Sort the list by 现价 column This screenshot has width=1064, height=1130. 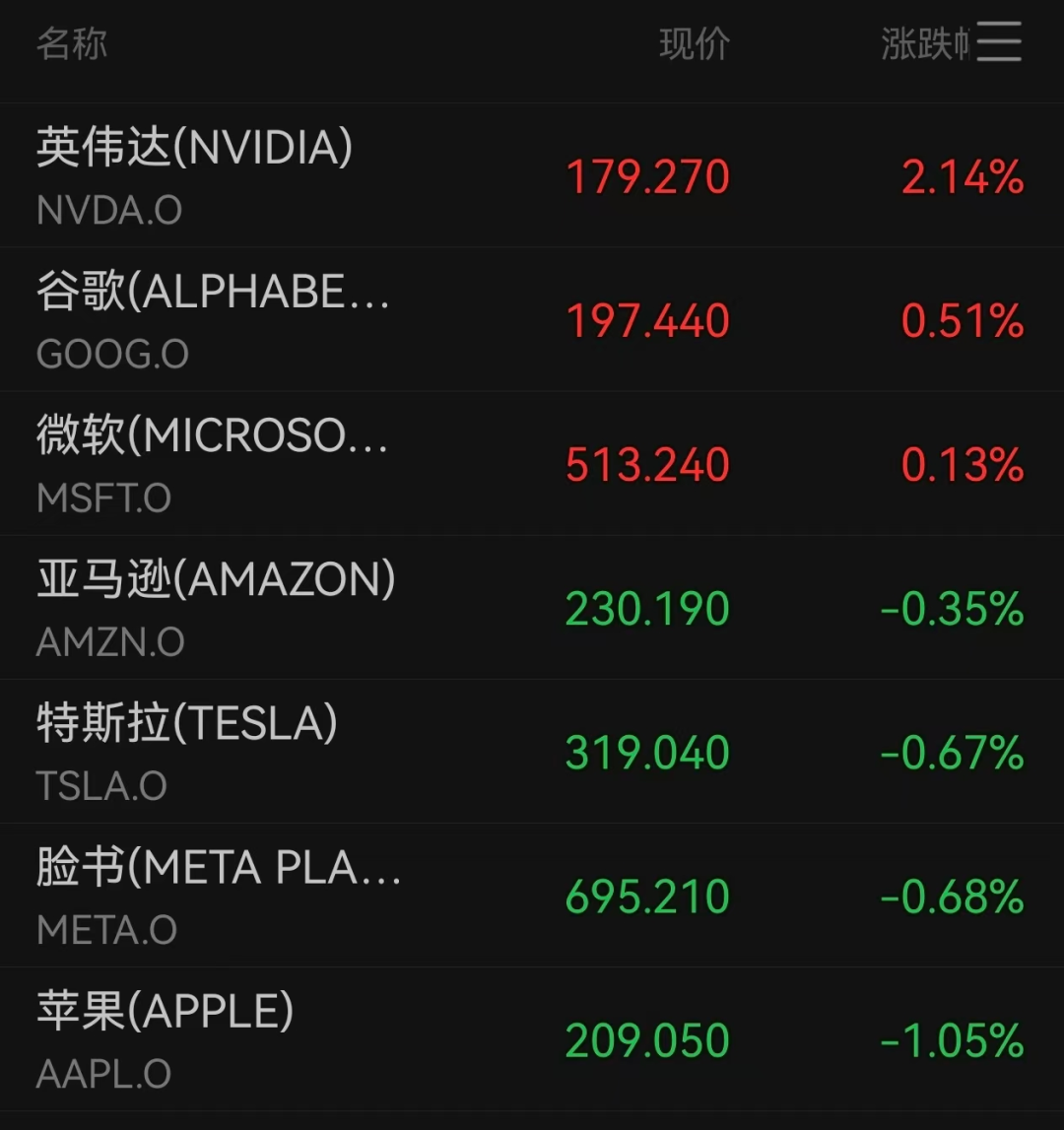[x=694, y=44]
